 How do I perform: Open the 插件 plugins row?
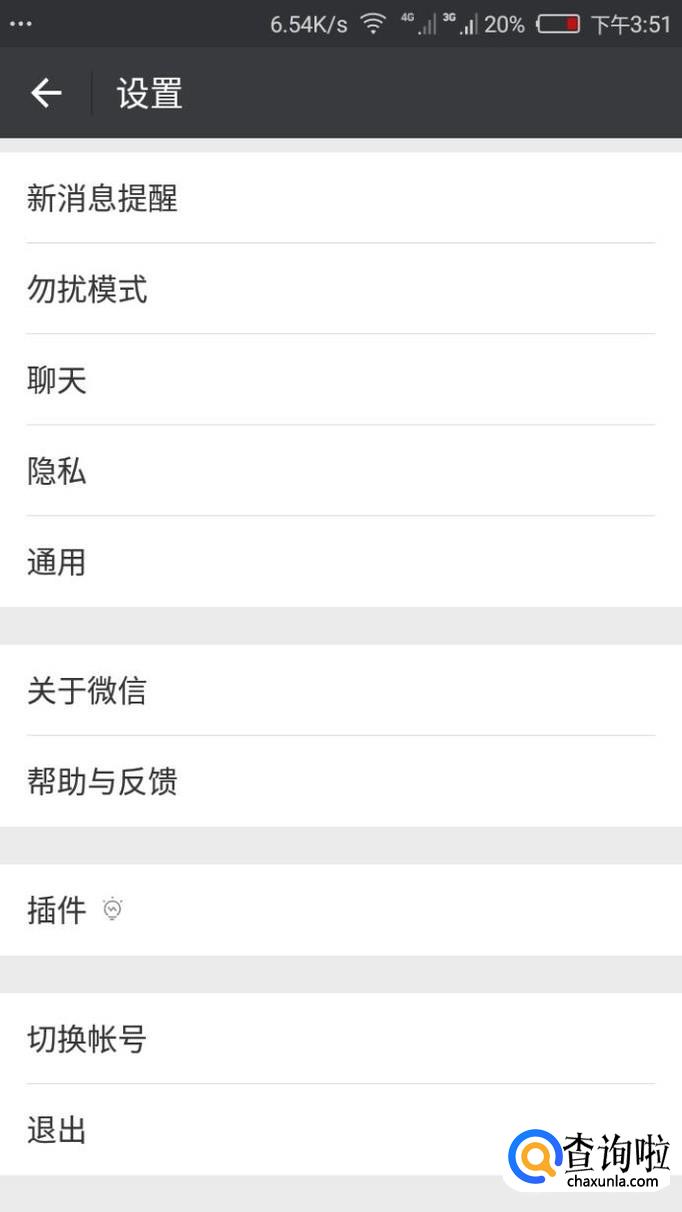(x=340, y=910)
